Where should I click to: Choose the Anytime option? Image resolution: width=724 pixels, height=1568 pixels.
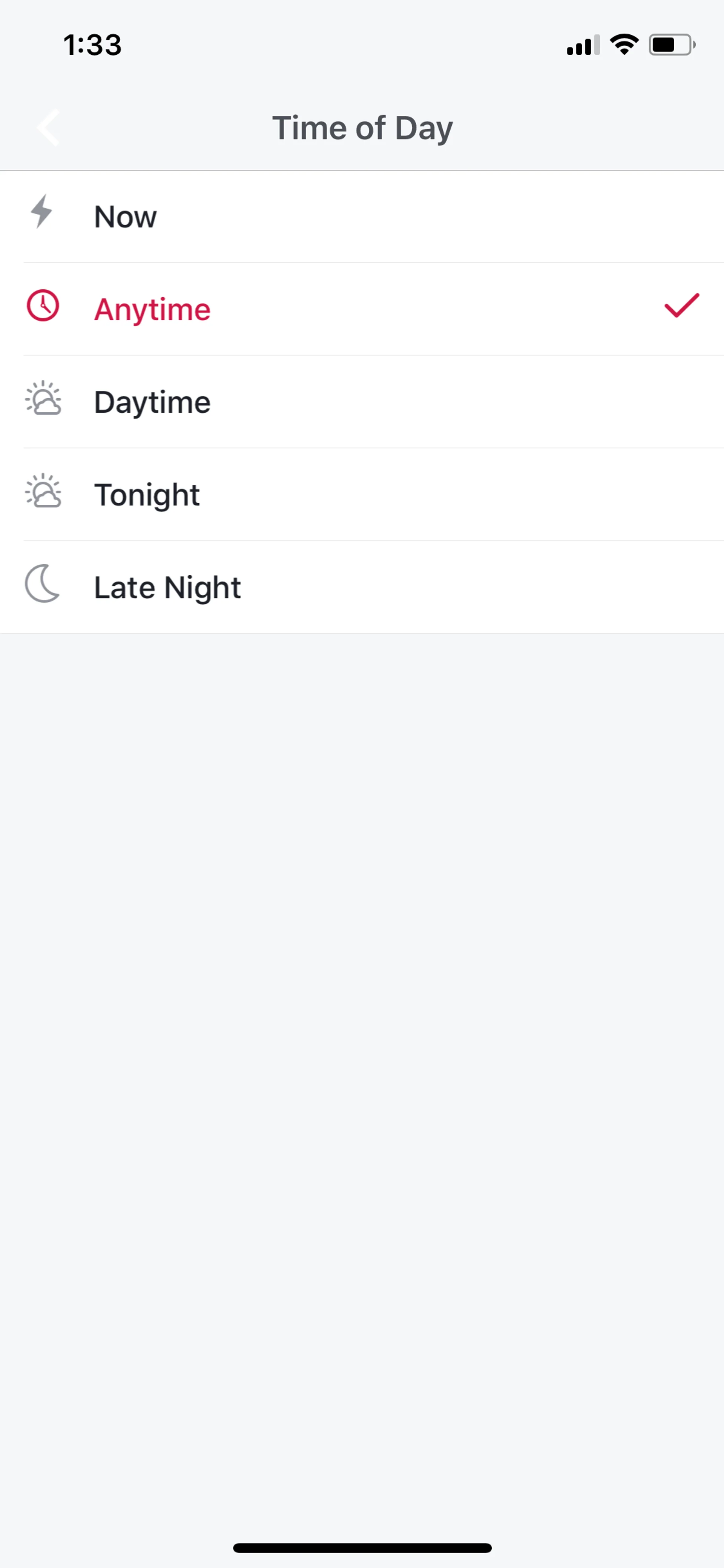click(x=152, y=309)
